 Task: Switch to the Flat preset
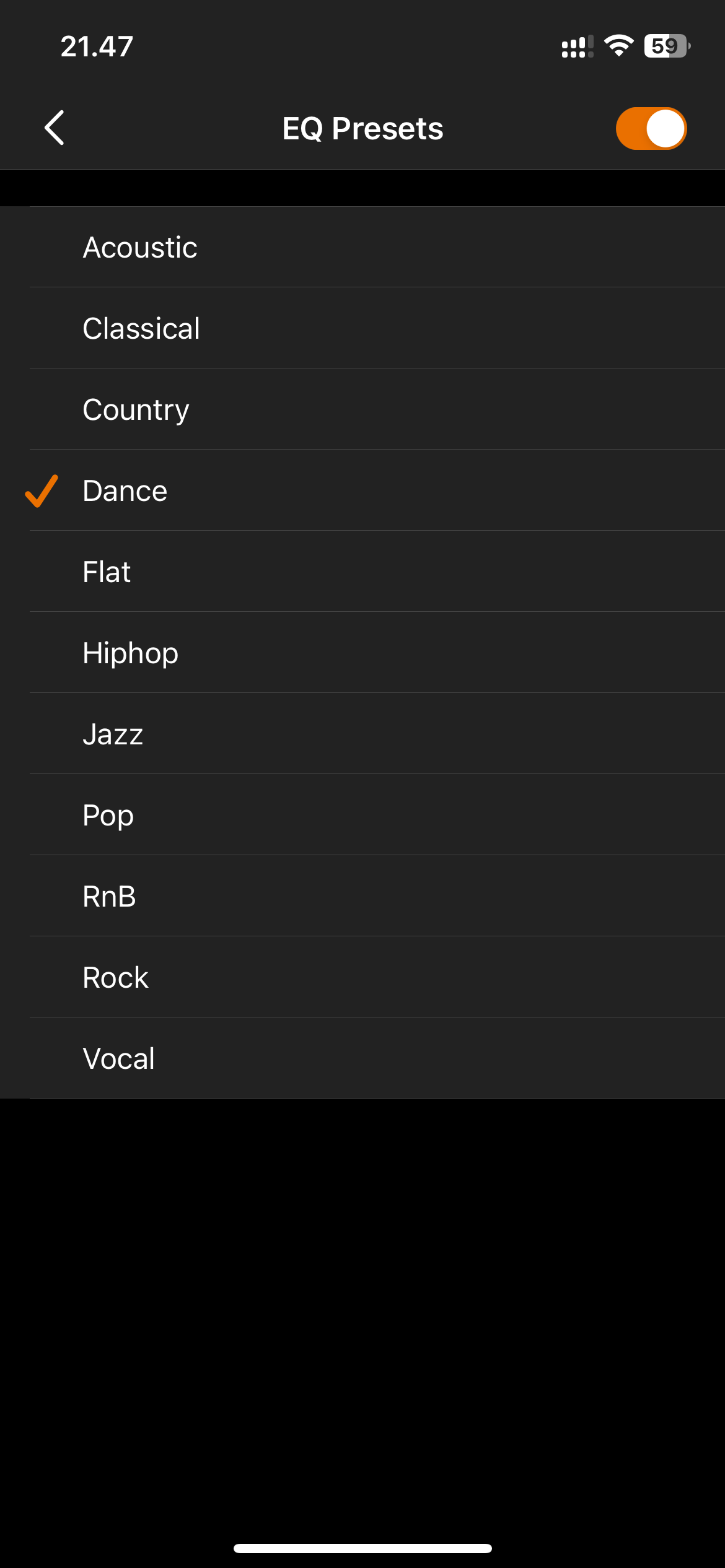362,572
